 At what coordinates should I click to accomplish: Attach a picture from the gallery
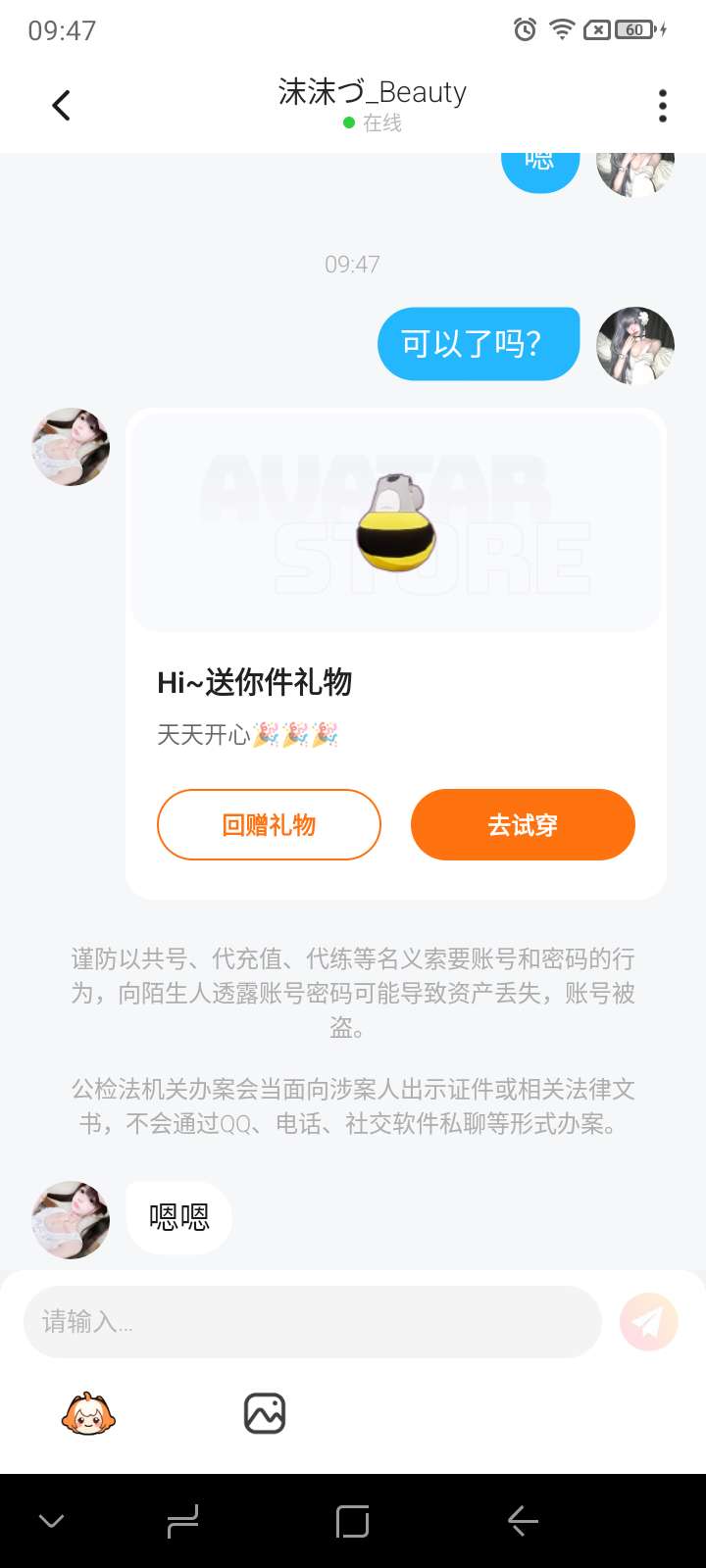pos(265,1413)
